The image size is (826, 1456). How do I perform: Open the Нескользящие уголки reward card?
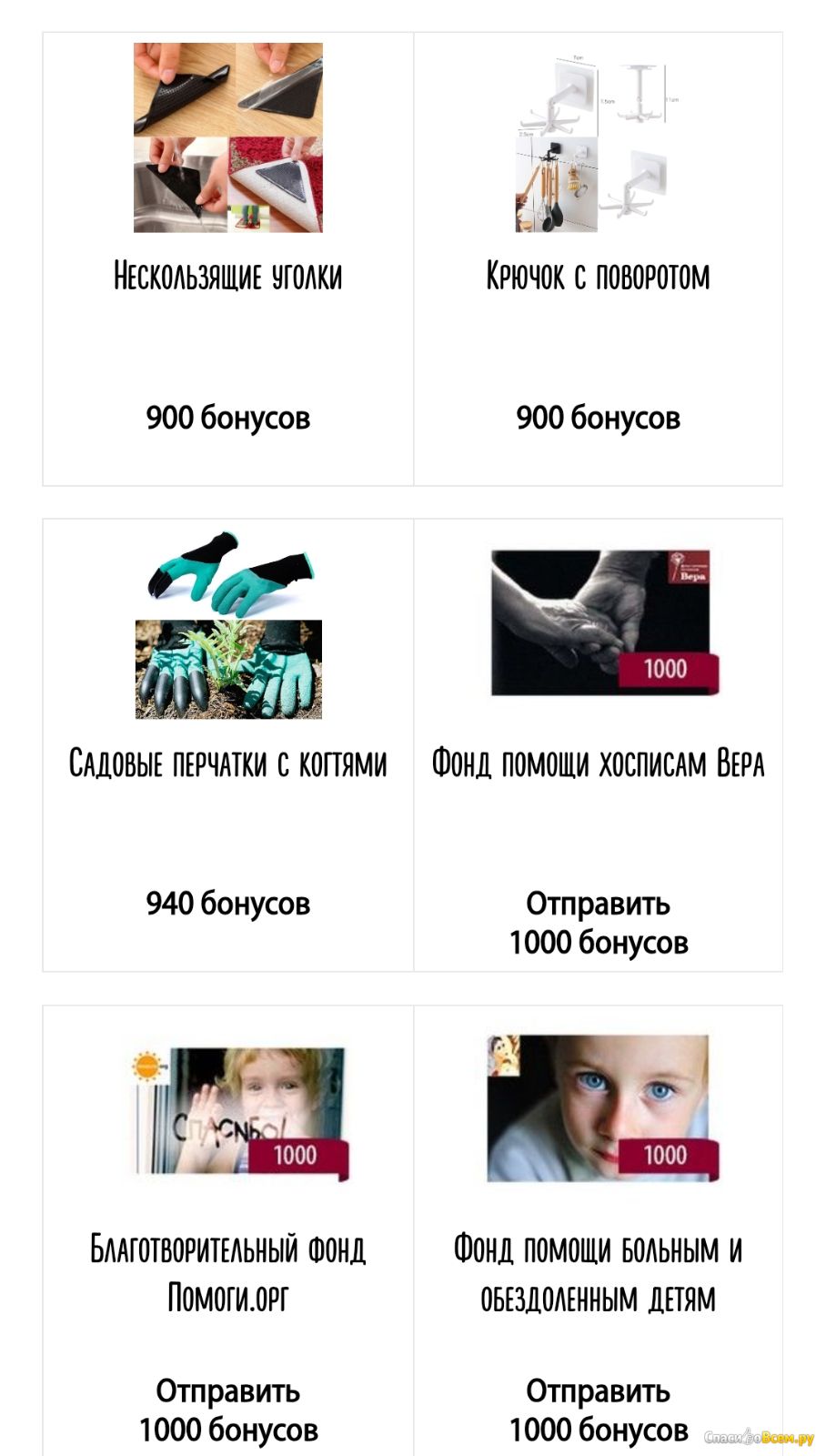(228, 259)
